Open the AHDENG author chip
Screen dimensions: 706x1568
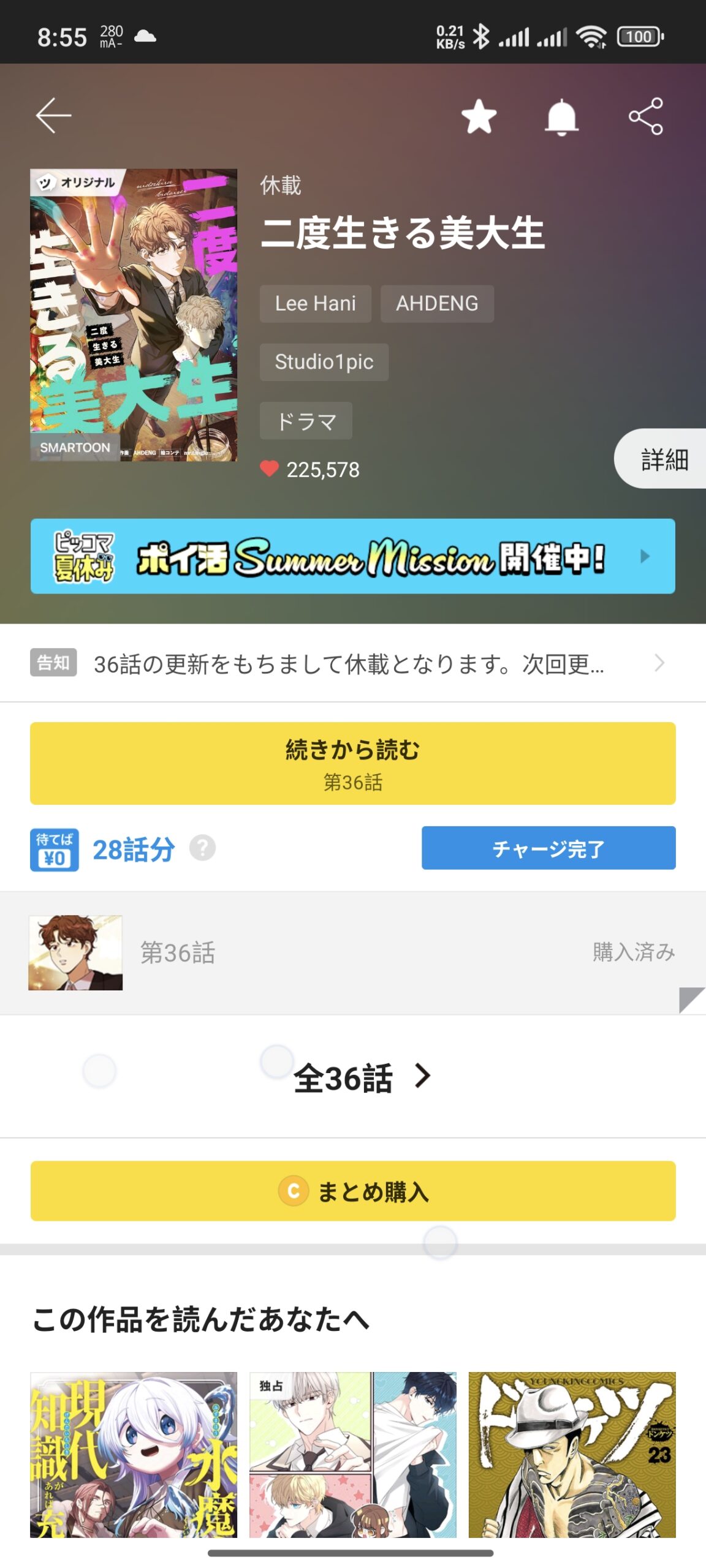point(437,304)
